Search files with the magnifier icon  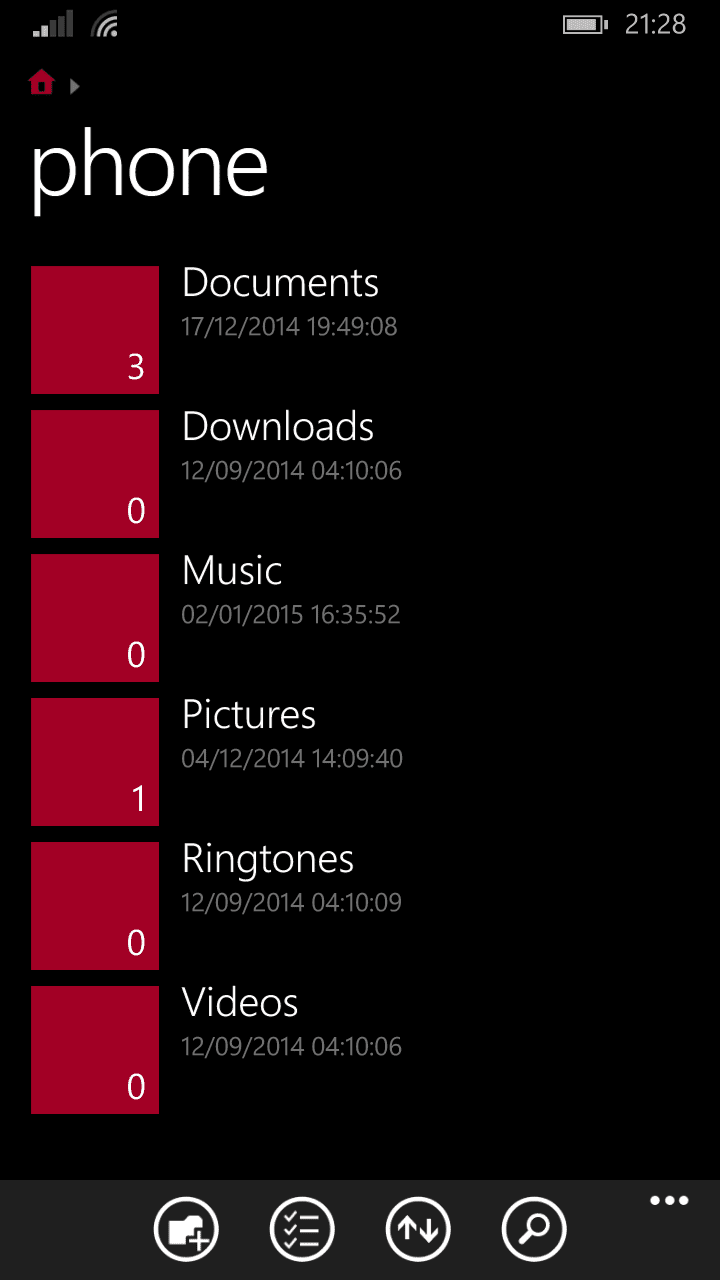coord(534,1229)
